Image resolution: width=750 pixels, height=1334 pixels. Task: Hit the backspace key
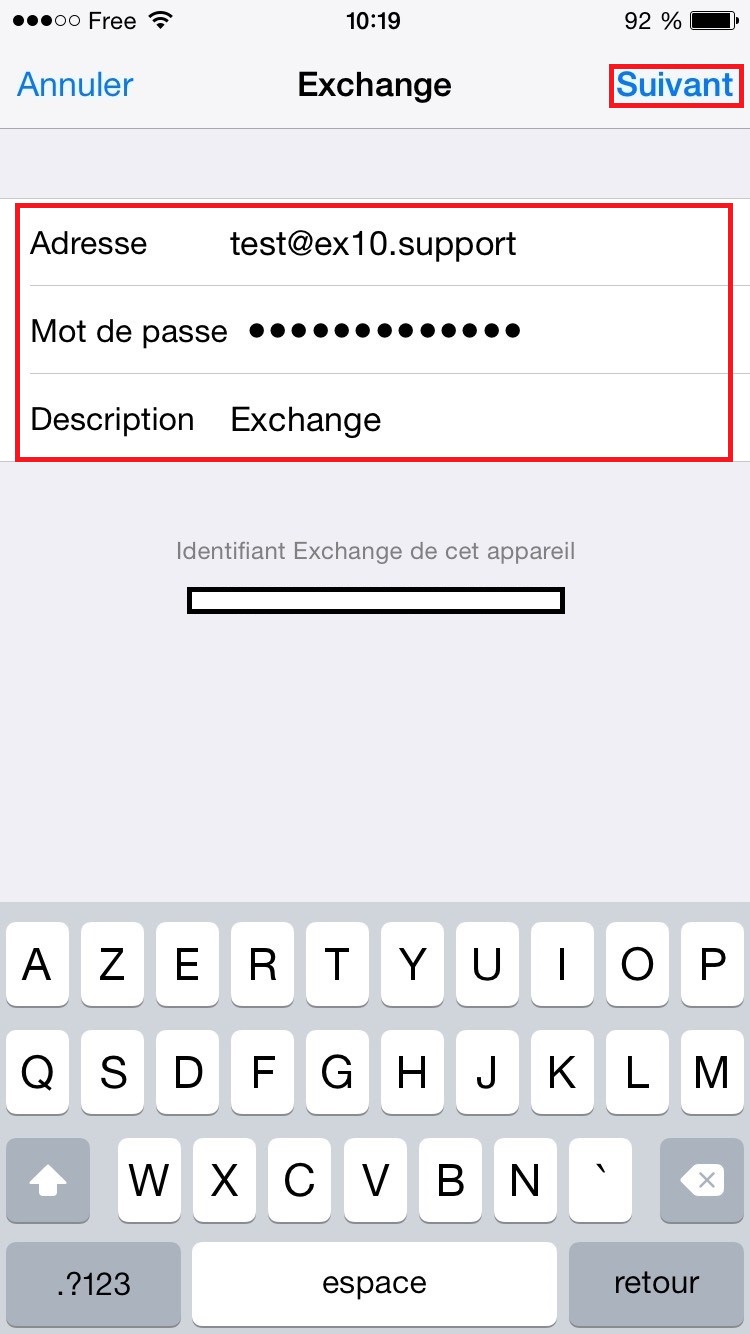tap(702, 1181)
